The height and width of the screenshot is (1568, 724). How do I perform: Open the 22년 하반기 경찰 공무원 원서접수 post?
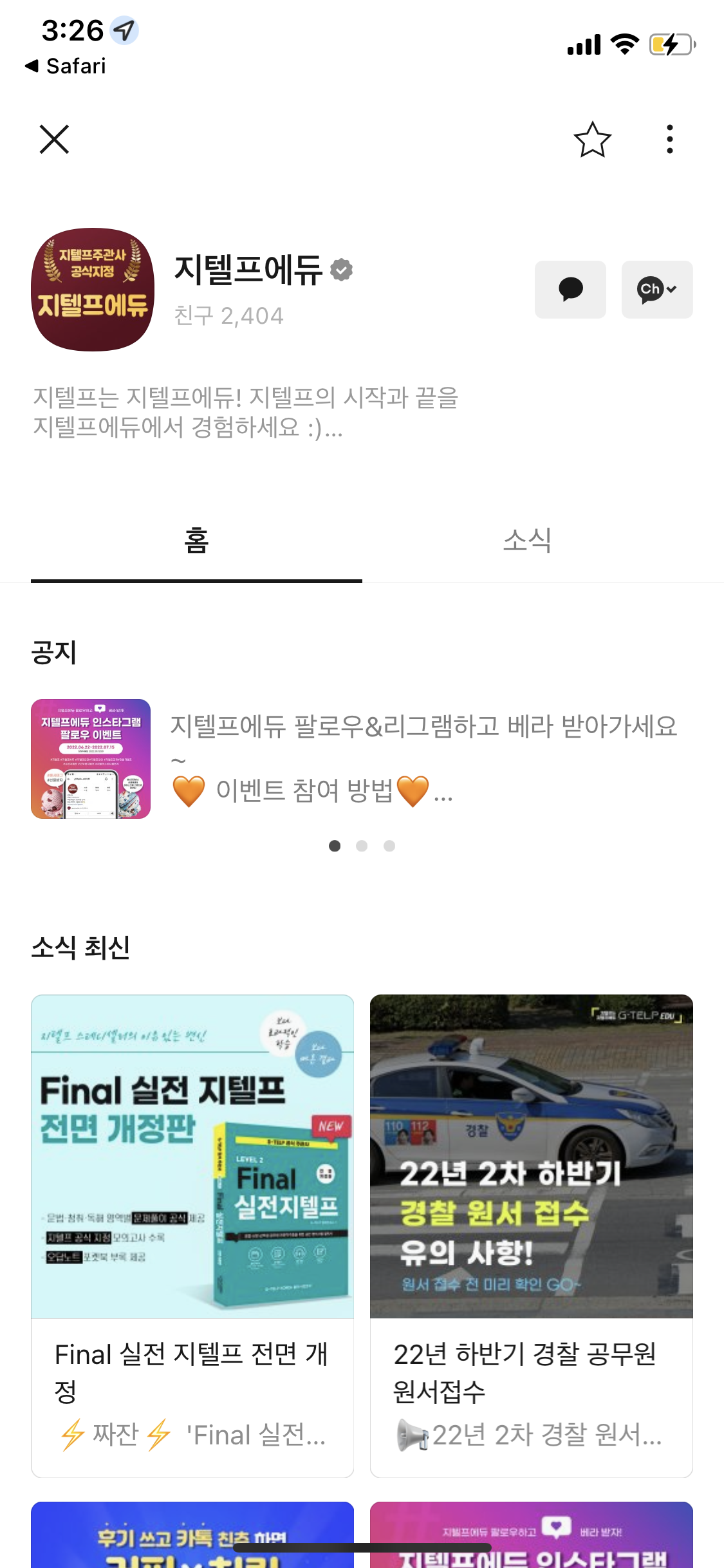[x=531, y=1236]
